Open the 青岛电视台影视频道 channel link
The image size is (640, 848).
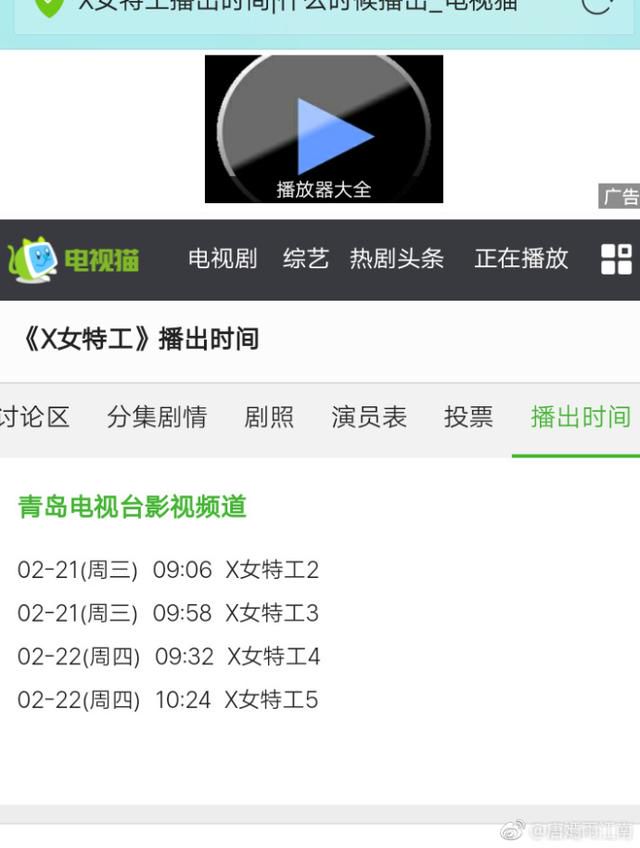pyautogui.click(x=132, y=507)
